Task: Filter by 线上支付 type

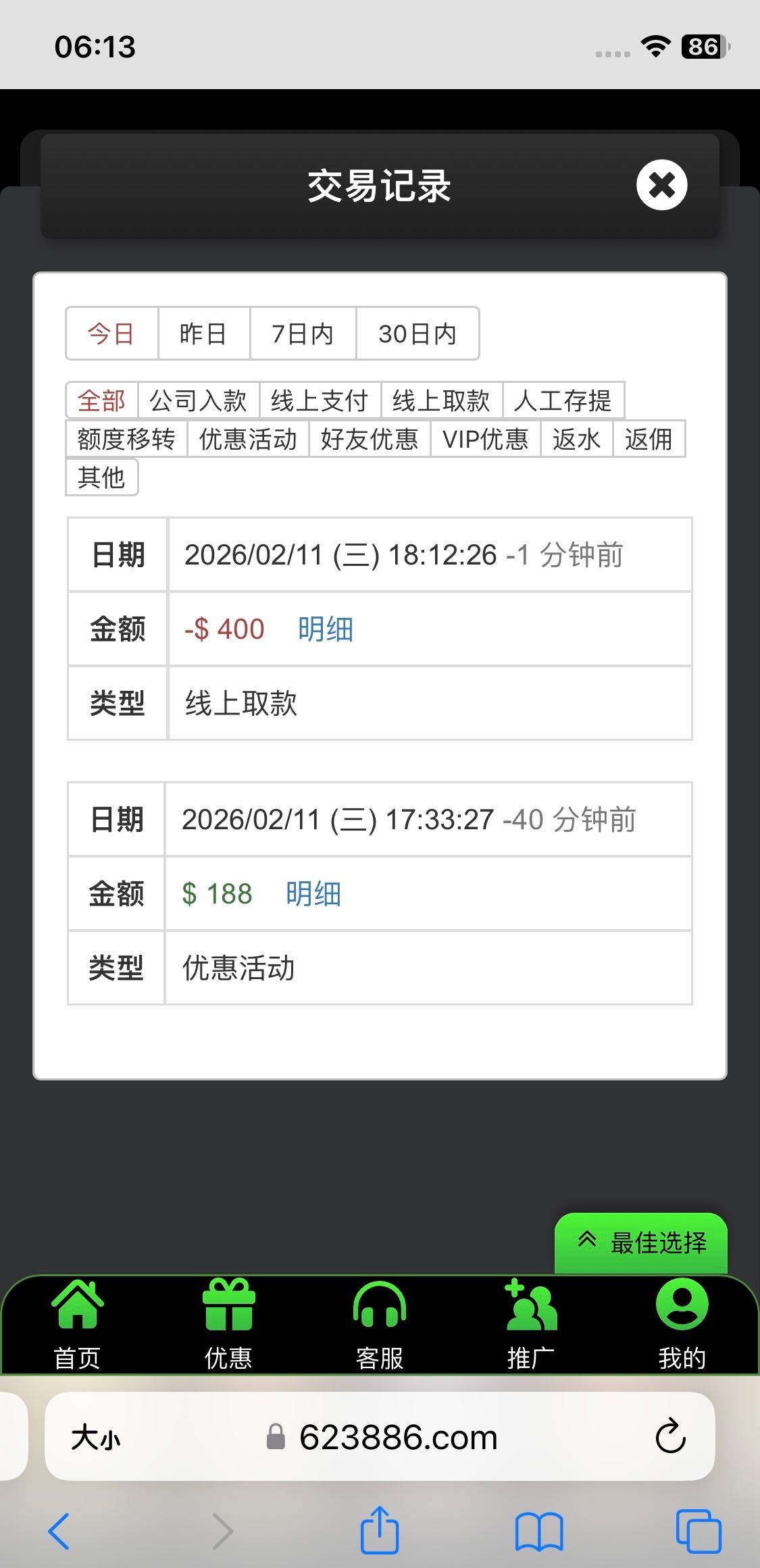Action: click(320, 400)
